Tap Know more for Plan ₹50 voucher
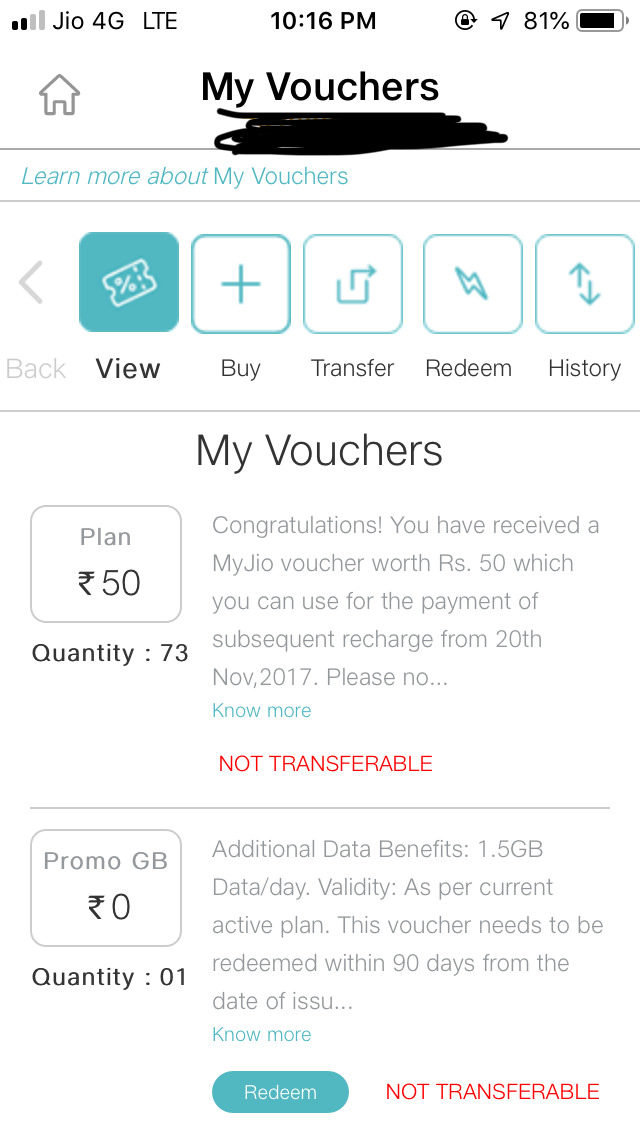 (261, 711)
